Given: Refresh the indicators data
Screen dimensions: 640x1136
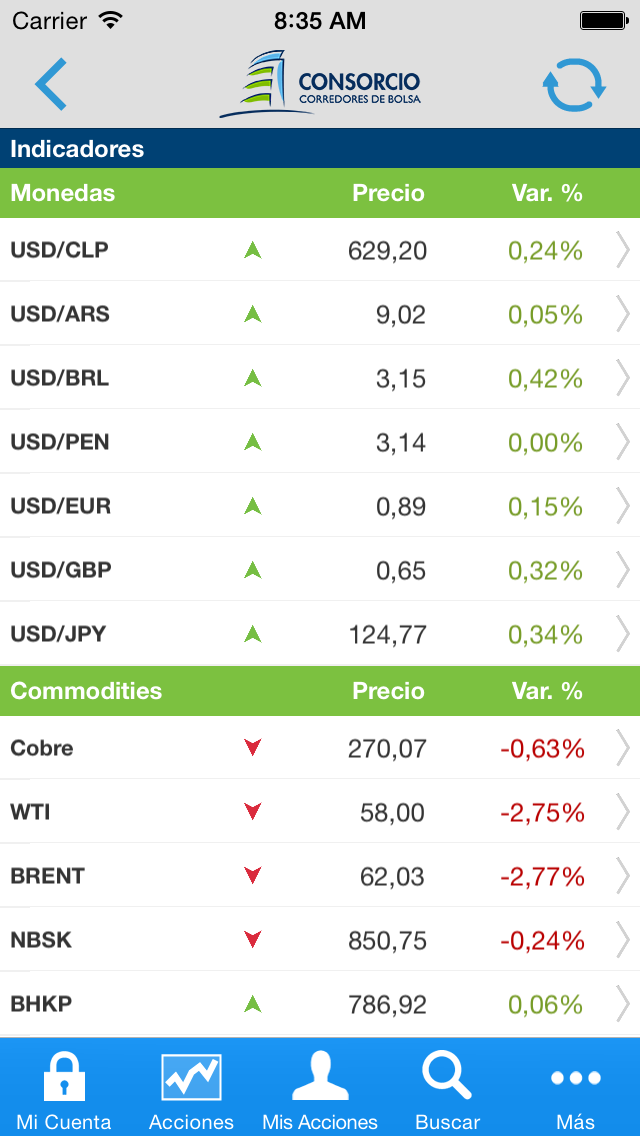Looking at the screenshot, I should tap(574, 85).
